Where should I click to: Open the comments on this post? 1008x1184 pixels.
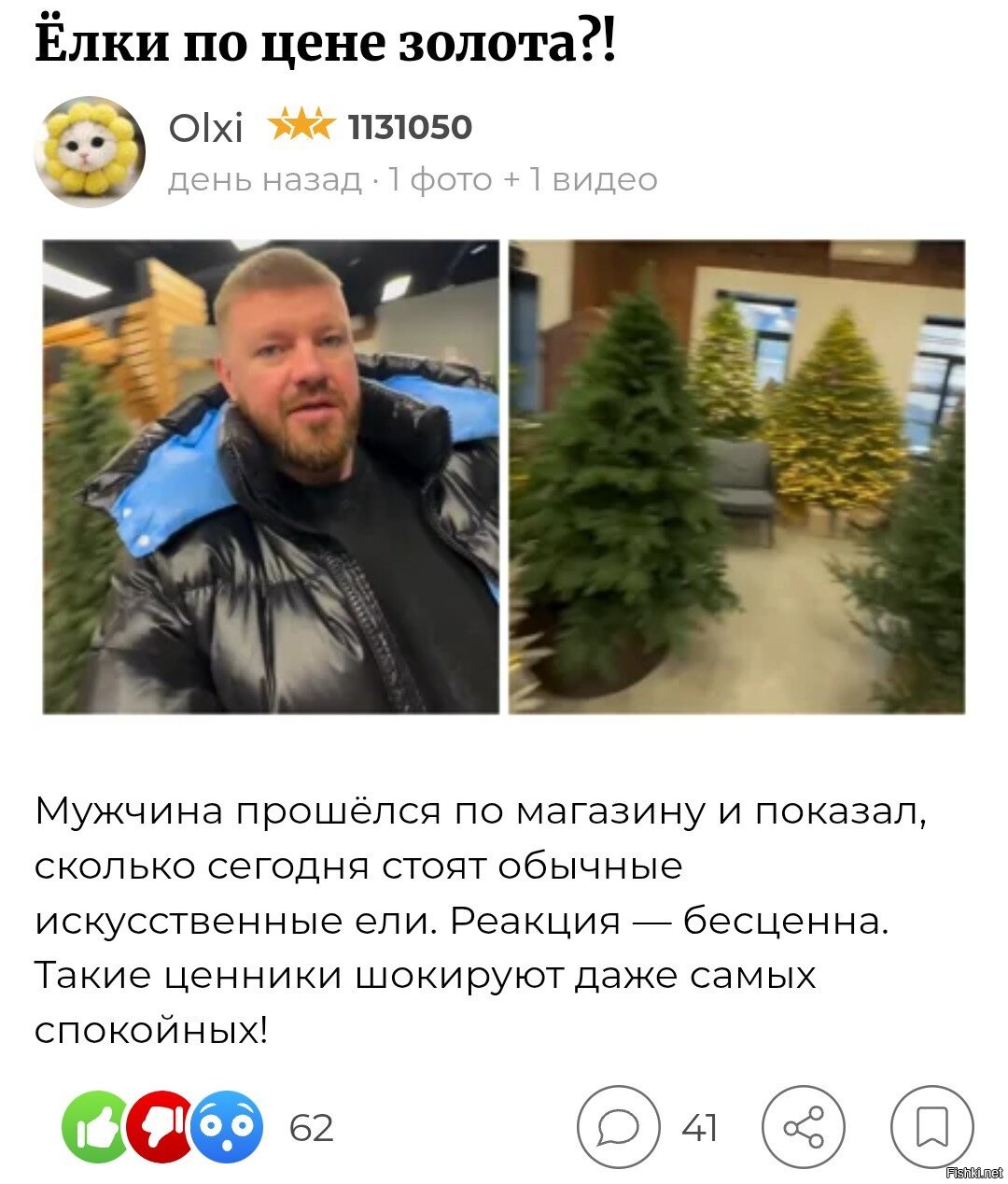coord(618,1127)
